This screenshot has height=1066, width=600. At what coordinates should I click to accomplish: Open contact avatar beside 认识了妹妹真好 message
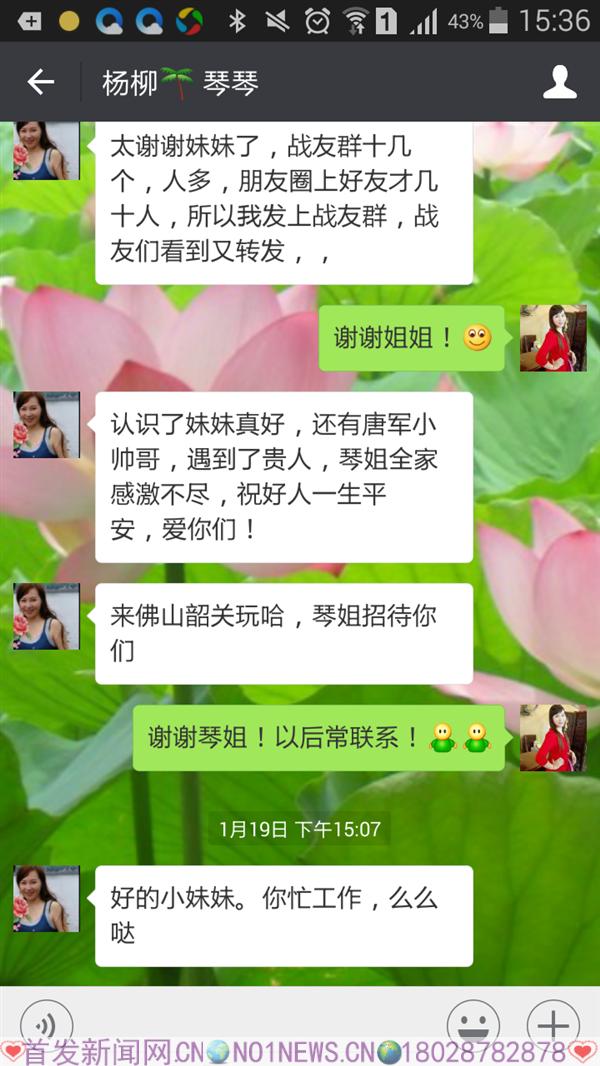click(x=46, y=425)
